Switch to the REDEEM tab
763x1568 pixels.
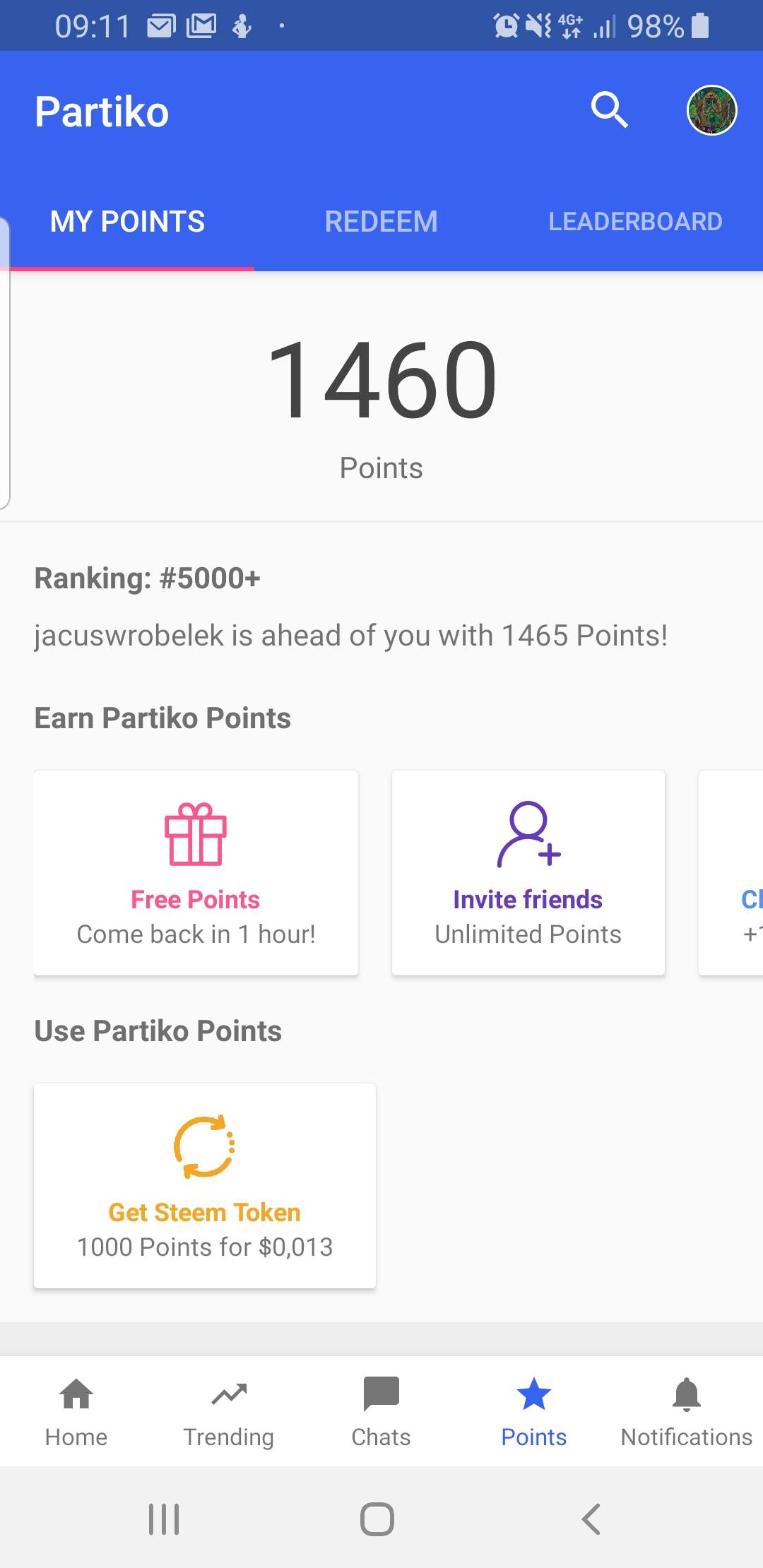pos(381,221)
